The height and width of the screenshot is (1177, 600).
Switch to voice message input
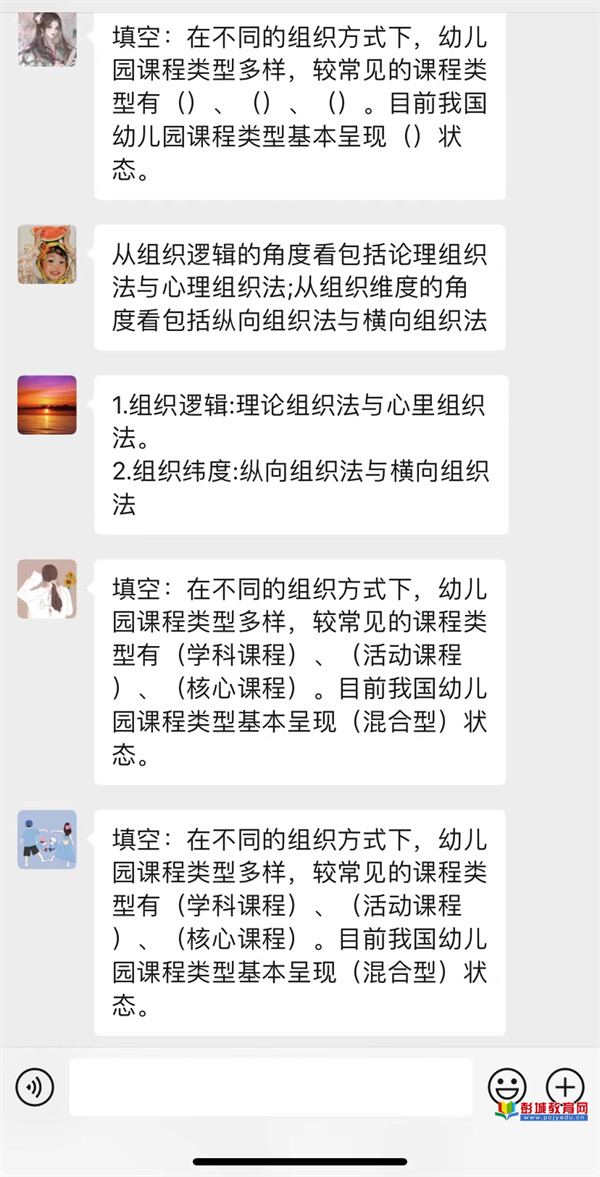click(34, 1086)
